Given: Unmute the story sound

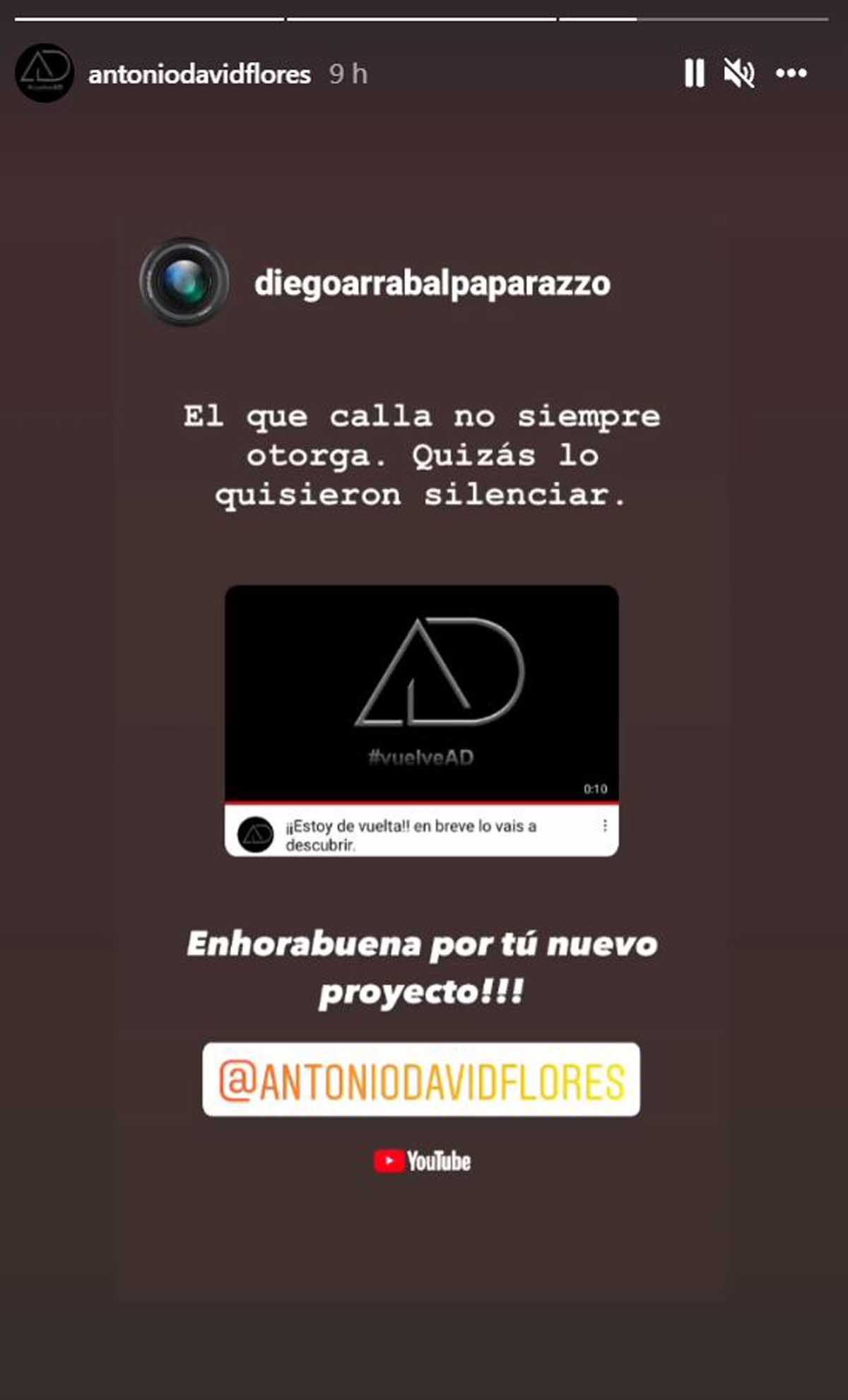Looking at the screenshot, I should pyautogui.click(x=739, y=73).
